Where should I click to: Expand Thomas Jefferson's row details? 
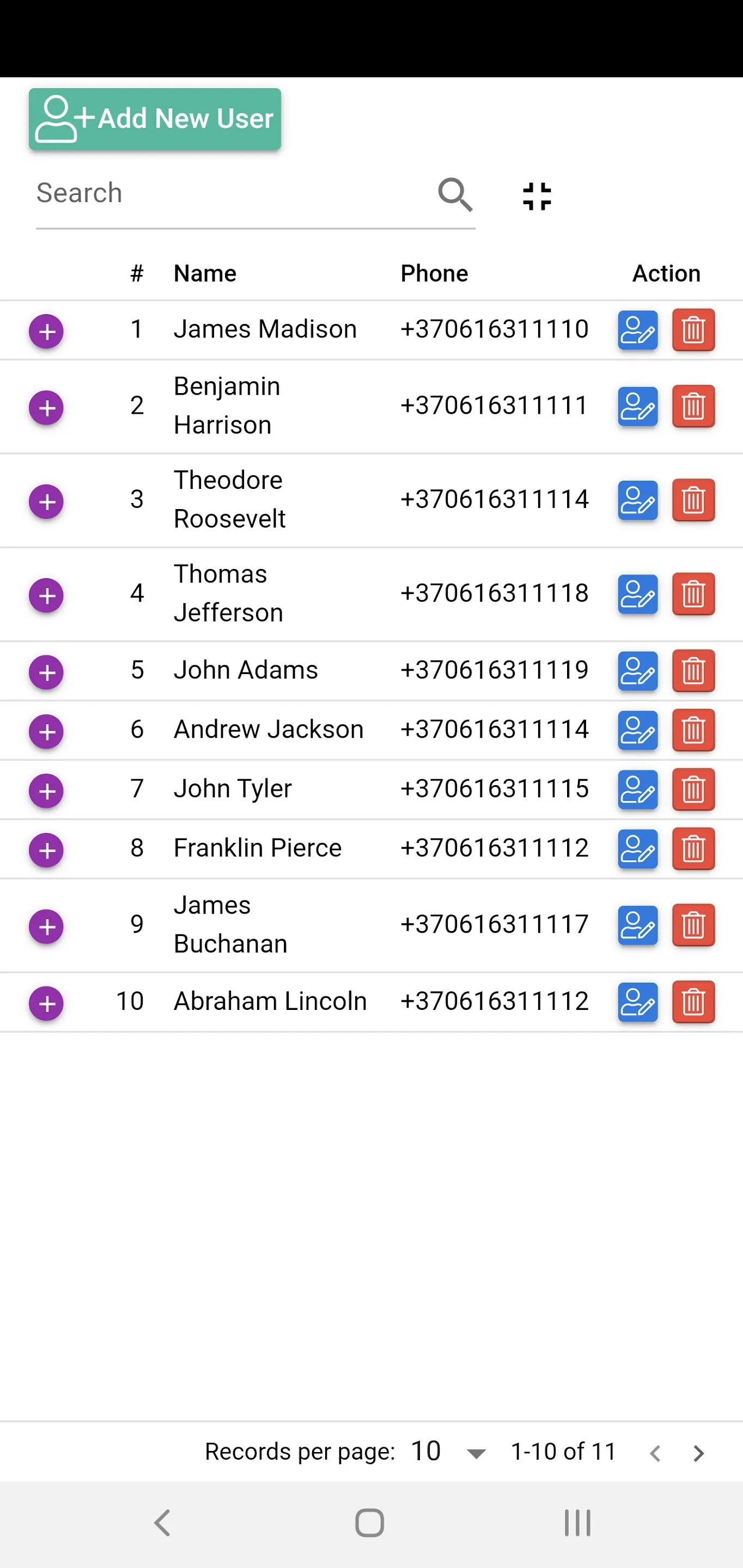pyautogui.click(x=46, y=595)
